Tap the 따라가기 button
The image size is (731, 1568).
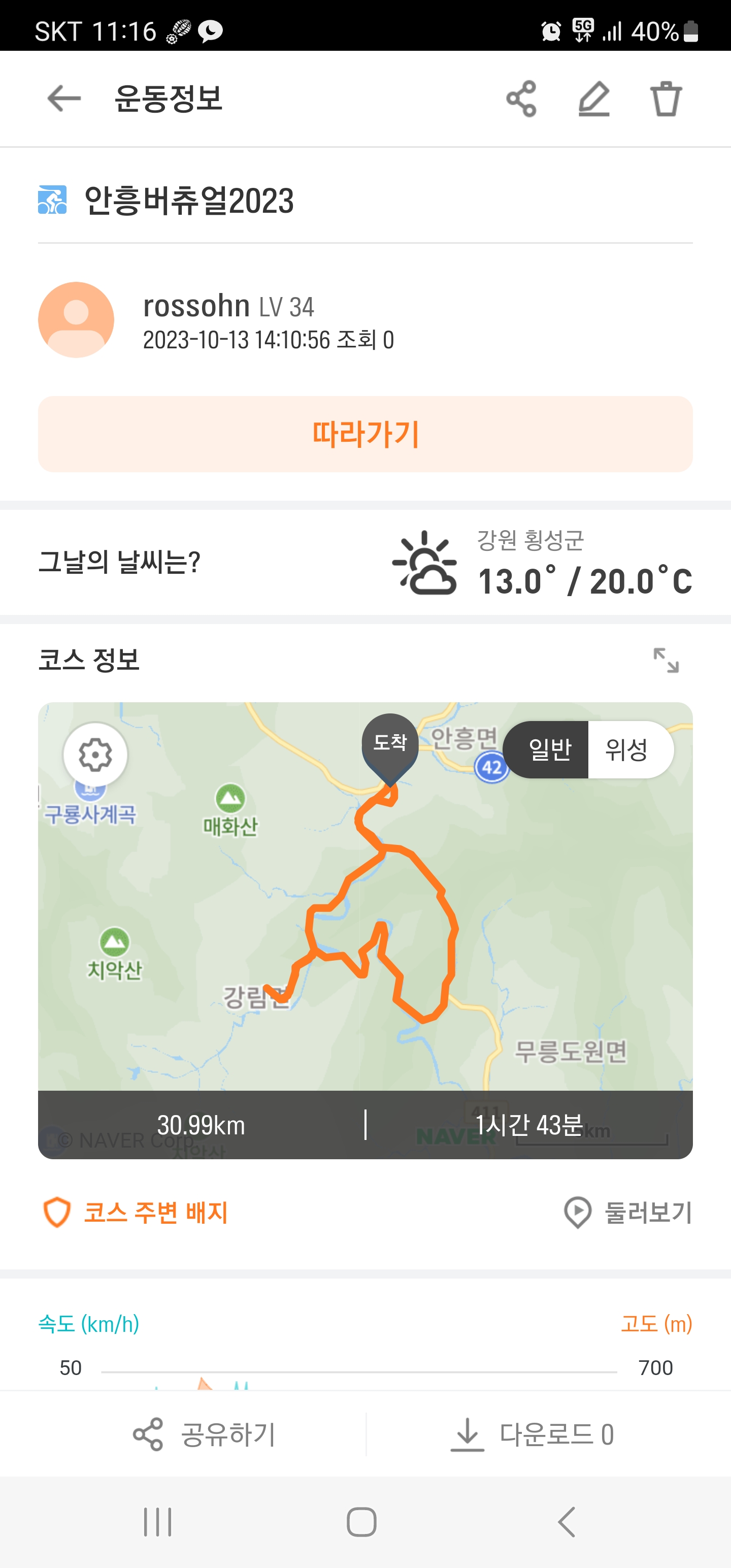pos(365,434)
